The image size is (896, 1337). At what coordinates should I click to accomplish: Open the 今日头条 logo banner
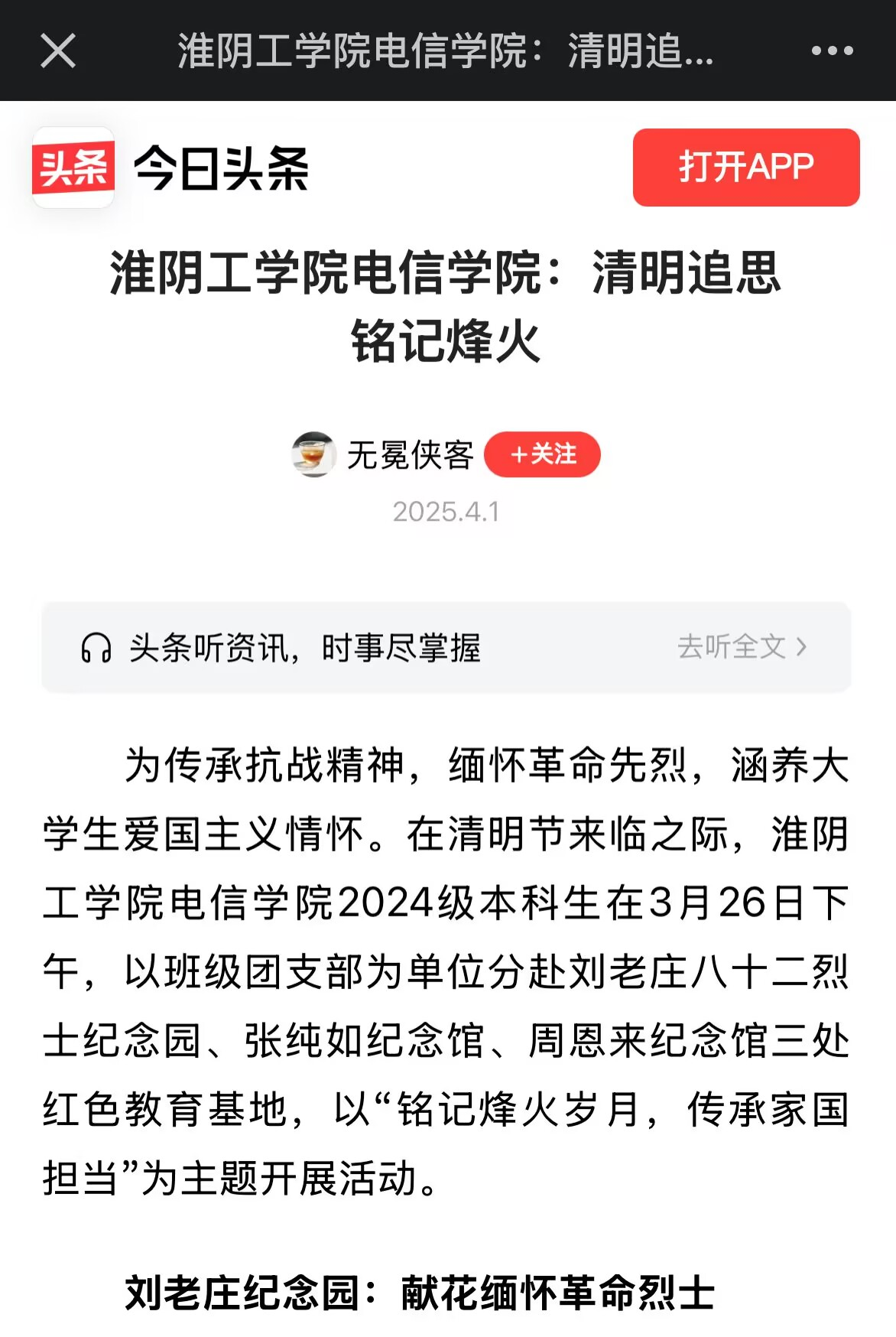point(171,168)
